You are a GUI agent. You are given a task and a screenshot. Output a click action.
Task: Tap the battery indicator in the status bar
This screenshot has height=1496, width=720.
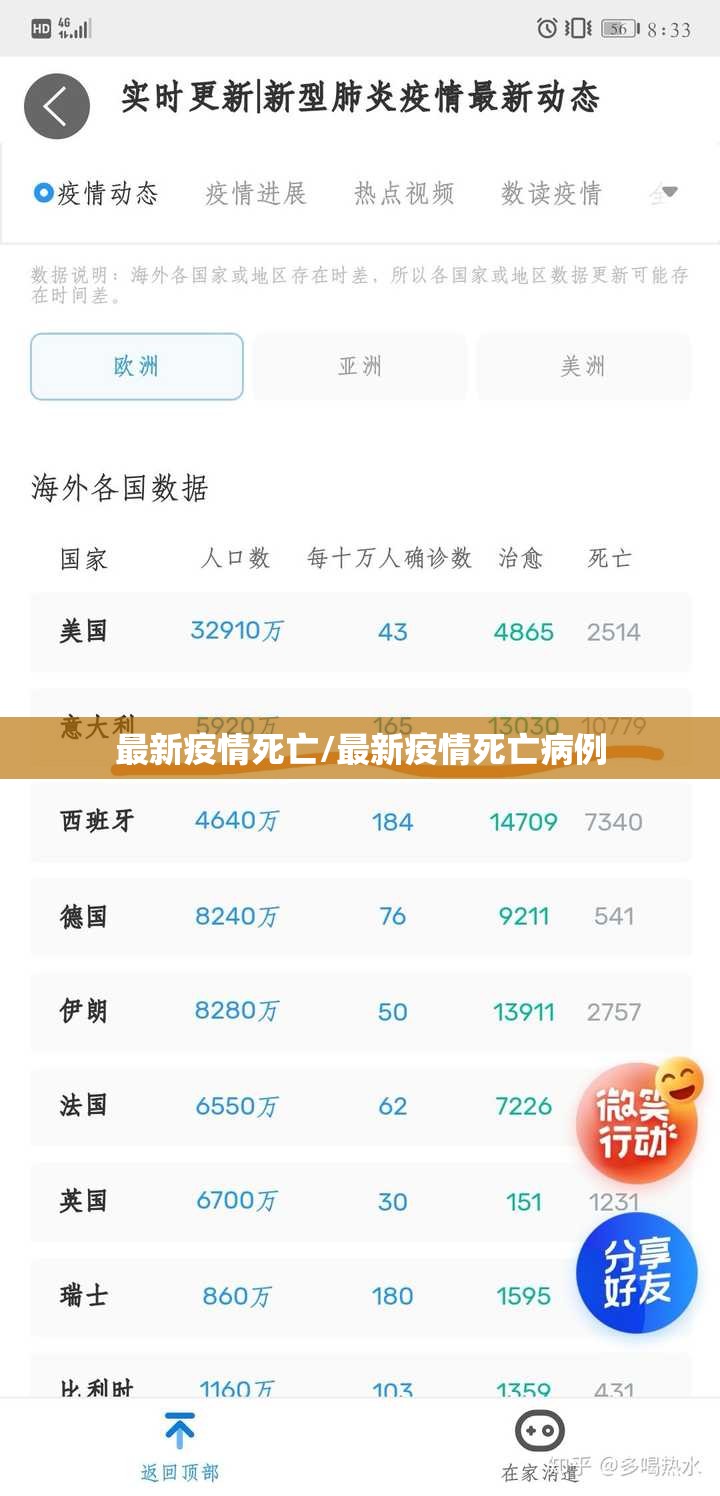pyautogui.click(x=615, y=30)
